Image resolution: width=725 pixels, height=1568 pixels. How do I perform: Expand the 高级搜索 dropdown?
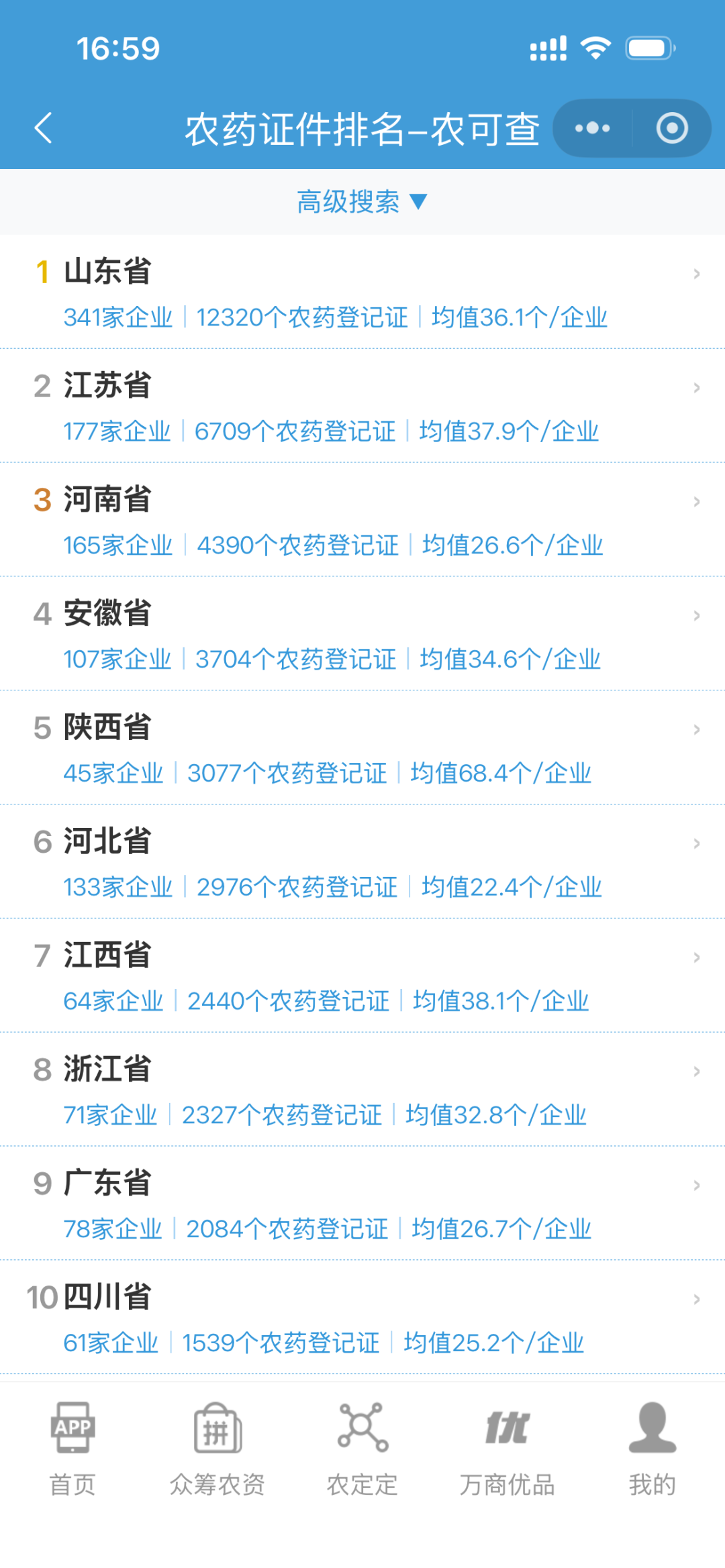click(x=362, y=202)
